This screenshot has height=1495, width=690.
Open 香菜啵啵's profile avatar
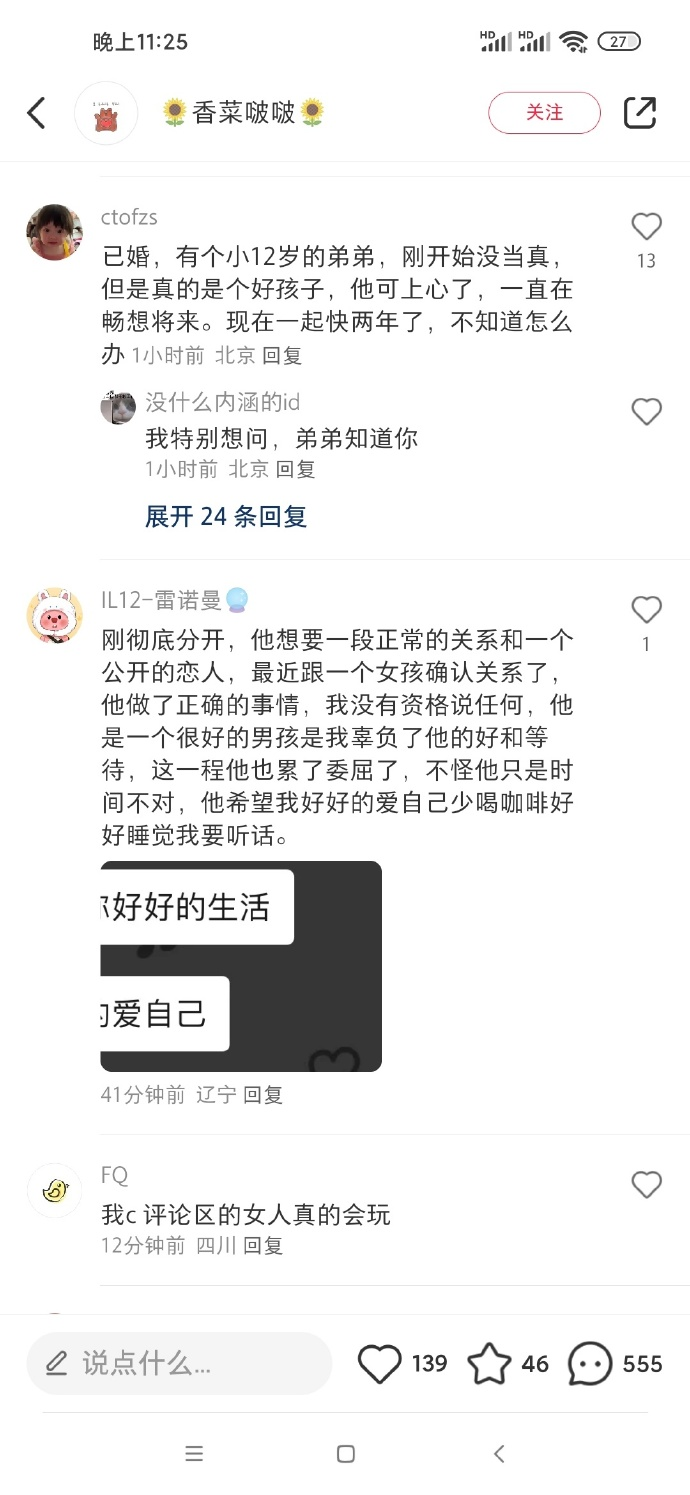click(106, 113)
